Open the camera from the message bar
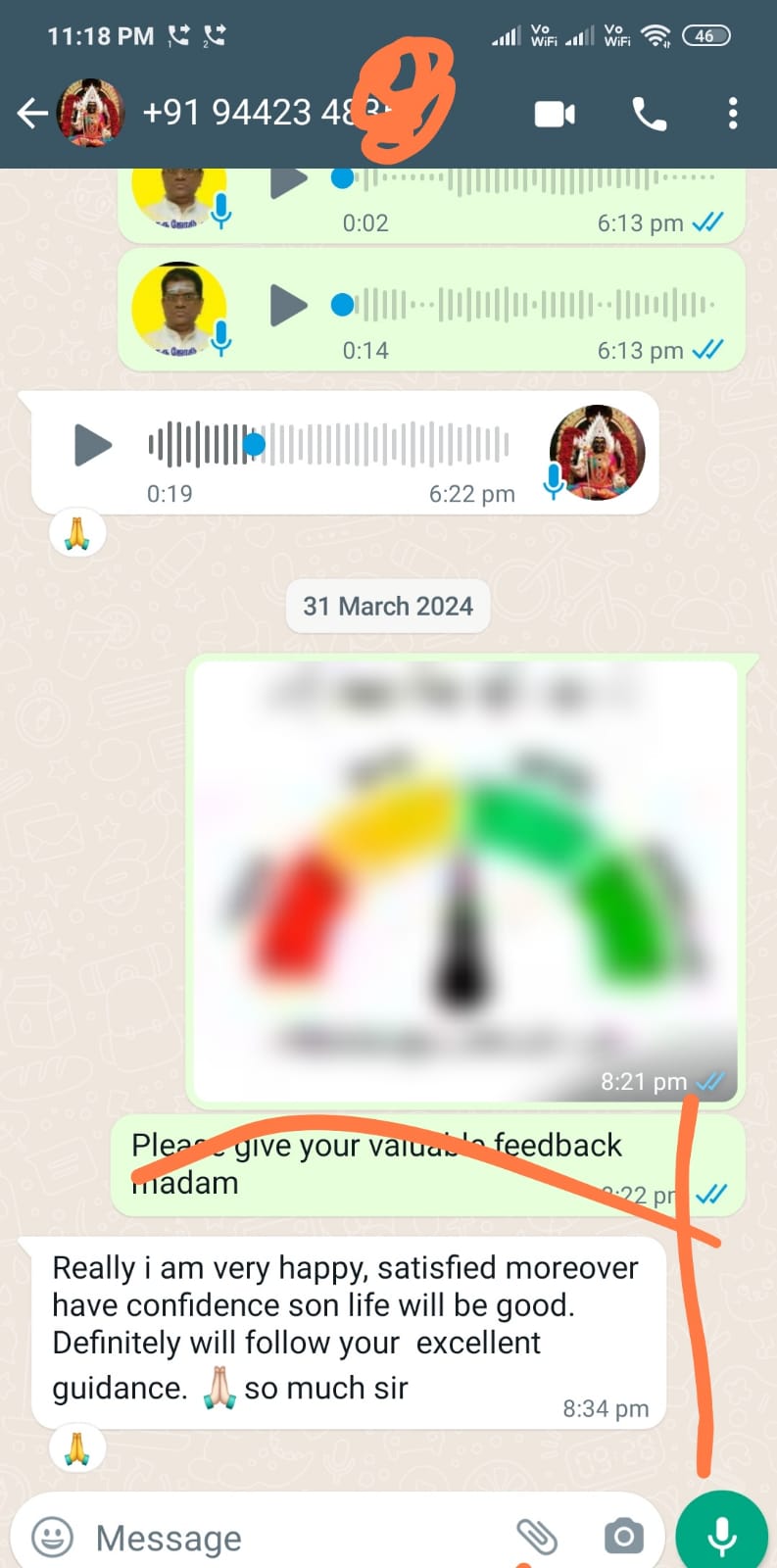777x1568 pixels. 623,1536
